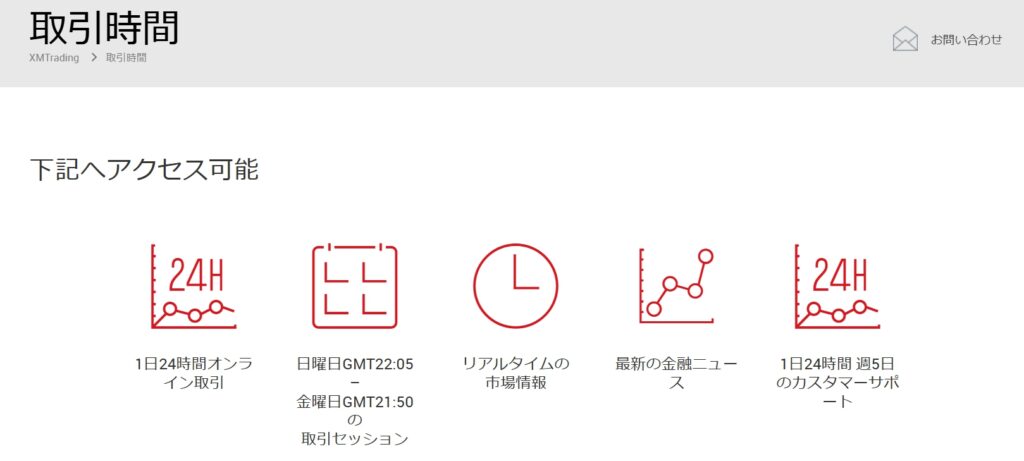Go to the XMTrading breadcrumb link

54,58
